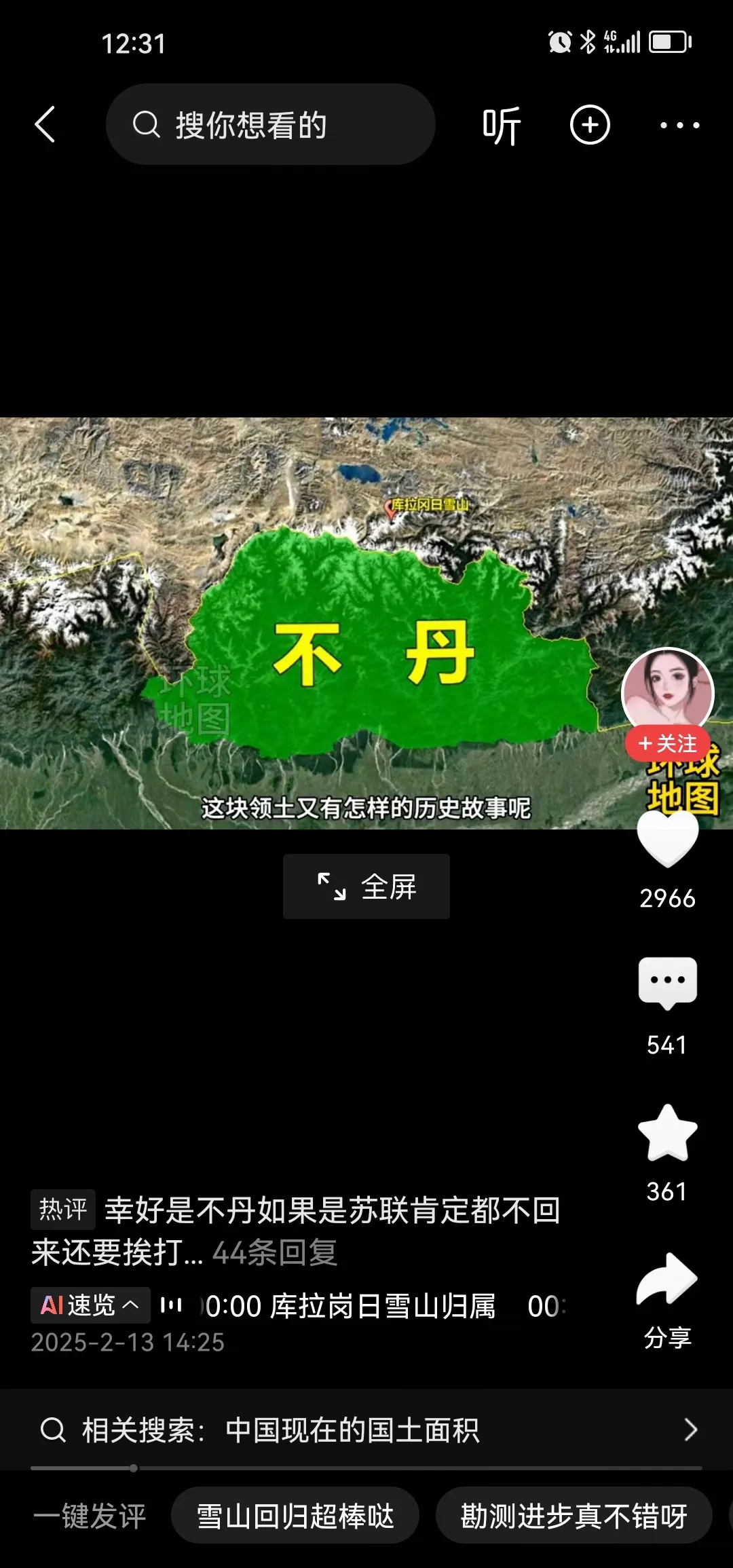This screenshot has height=1568, width=733.
Task: Open the comments bubble icon
Action: (667, 983)
